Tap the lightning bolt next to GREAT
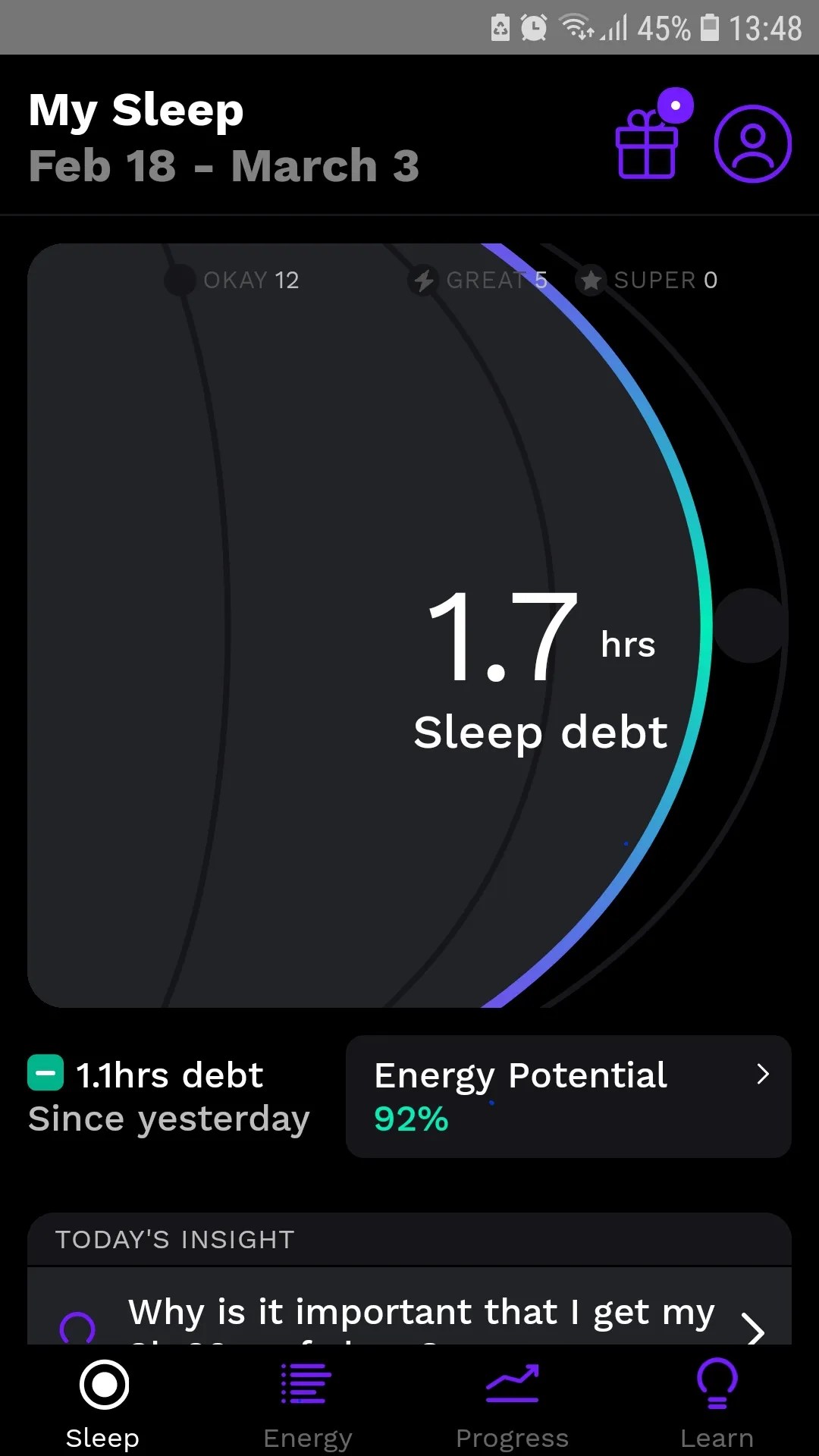Screen dimensions: 819x1456 click(x=423, y=280)
